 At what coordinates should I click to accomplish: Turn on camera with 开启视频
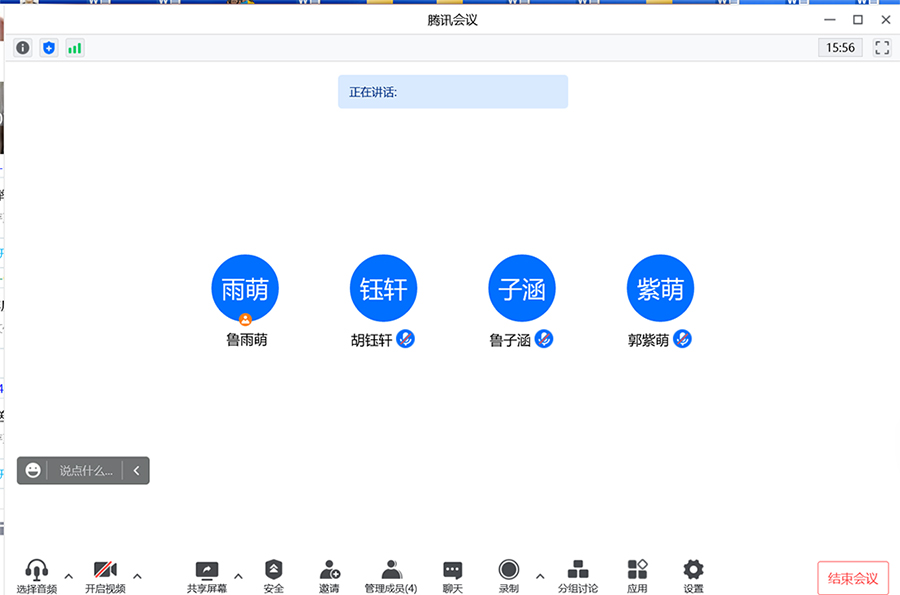pos(105,576)
